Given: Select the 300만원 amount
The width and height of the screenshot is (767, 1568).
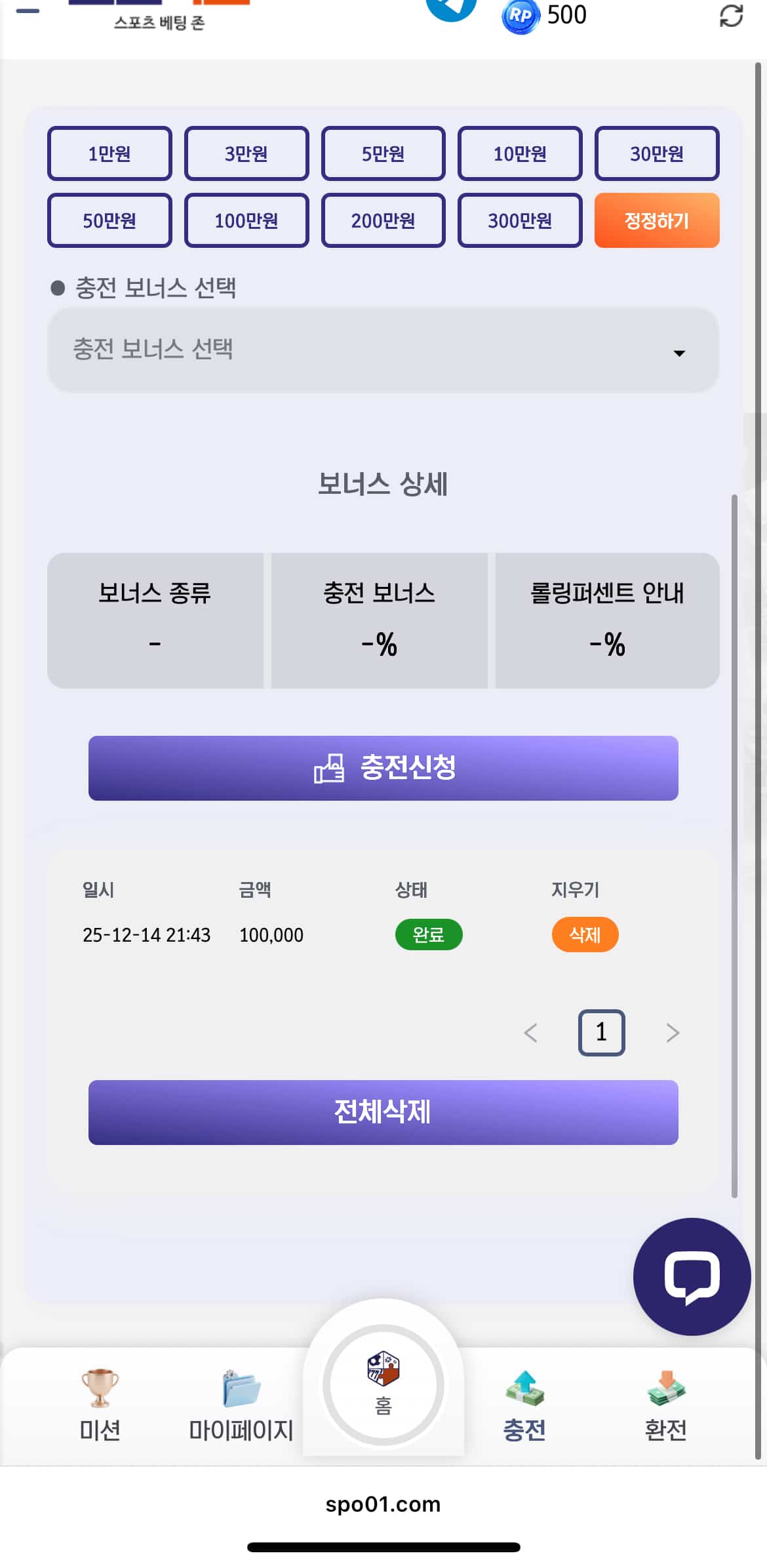Looking at the screenshot, I should point(520,220).
